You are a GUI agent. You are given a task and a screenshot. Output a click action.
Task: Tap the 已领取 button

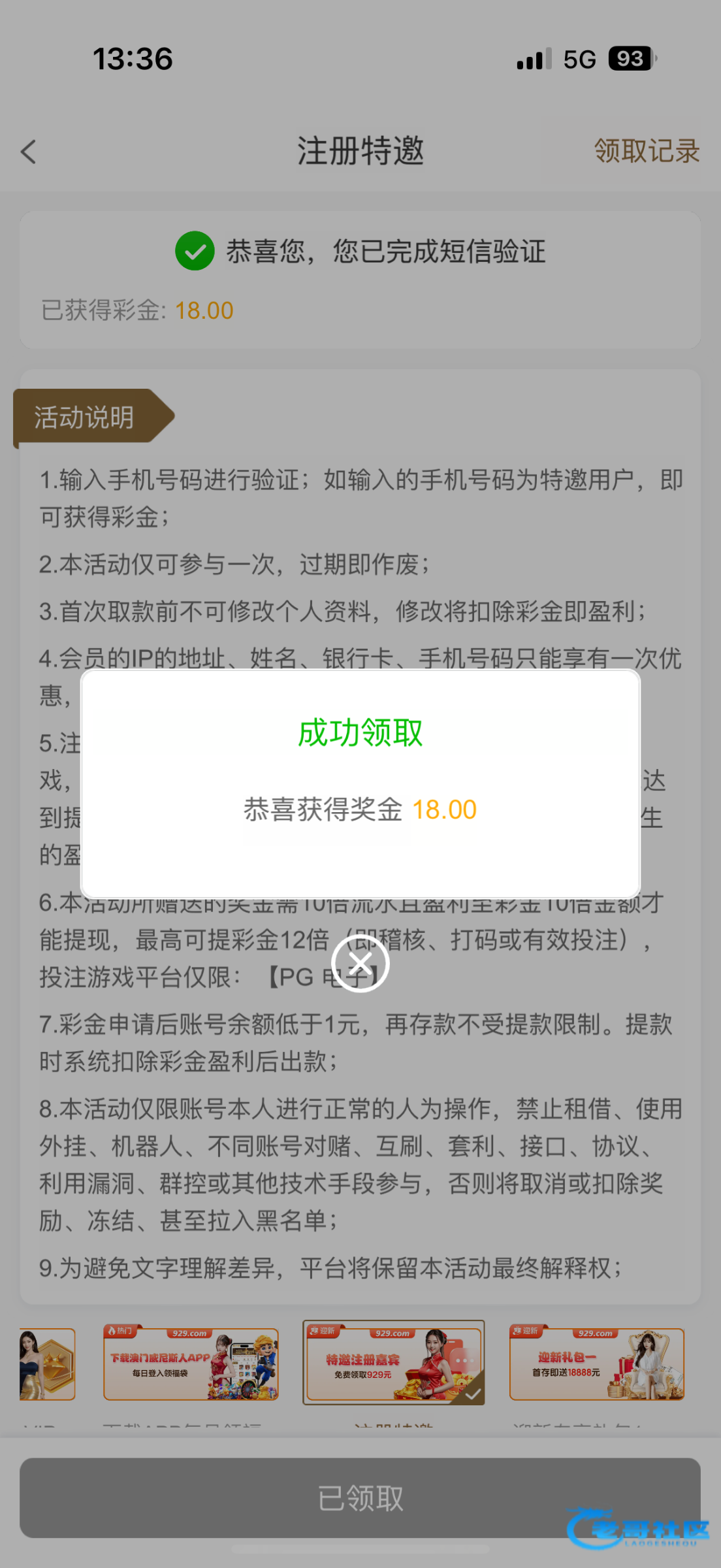click(360, 1497)
